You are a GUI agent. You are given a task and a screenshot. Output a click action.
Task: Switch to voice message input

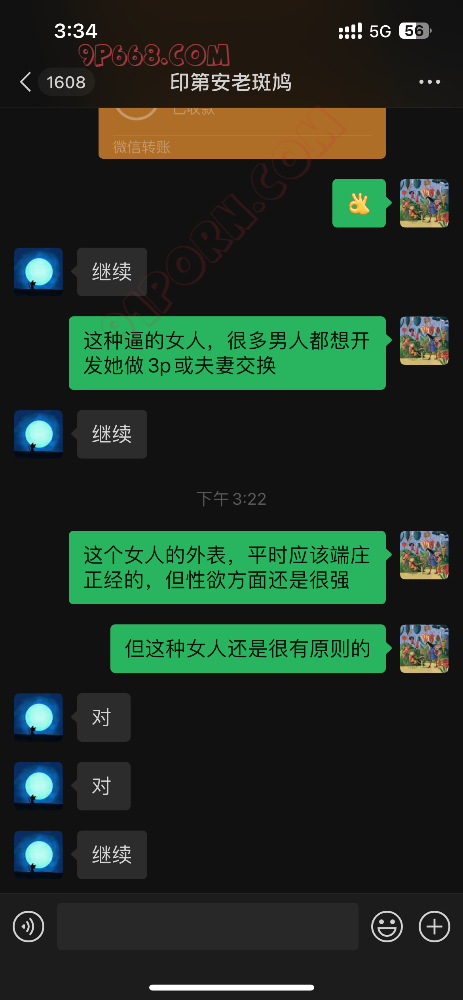29,926
